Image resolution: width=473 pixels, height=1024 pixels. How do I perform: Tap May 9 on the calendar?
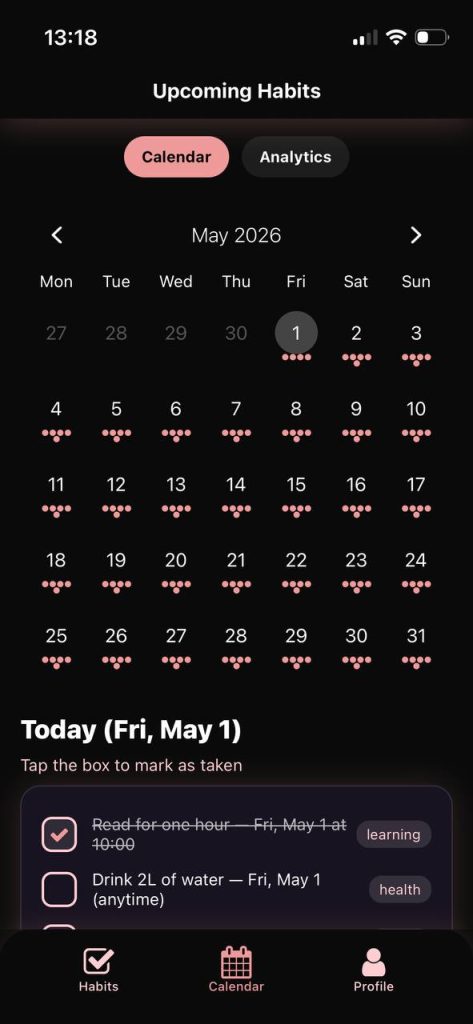(356, 415)
